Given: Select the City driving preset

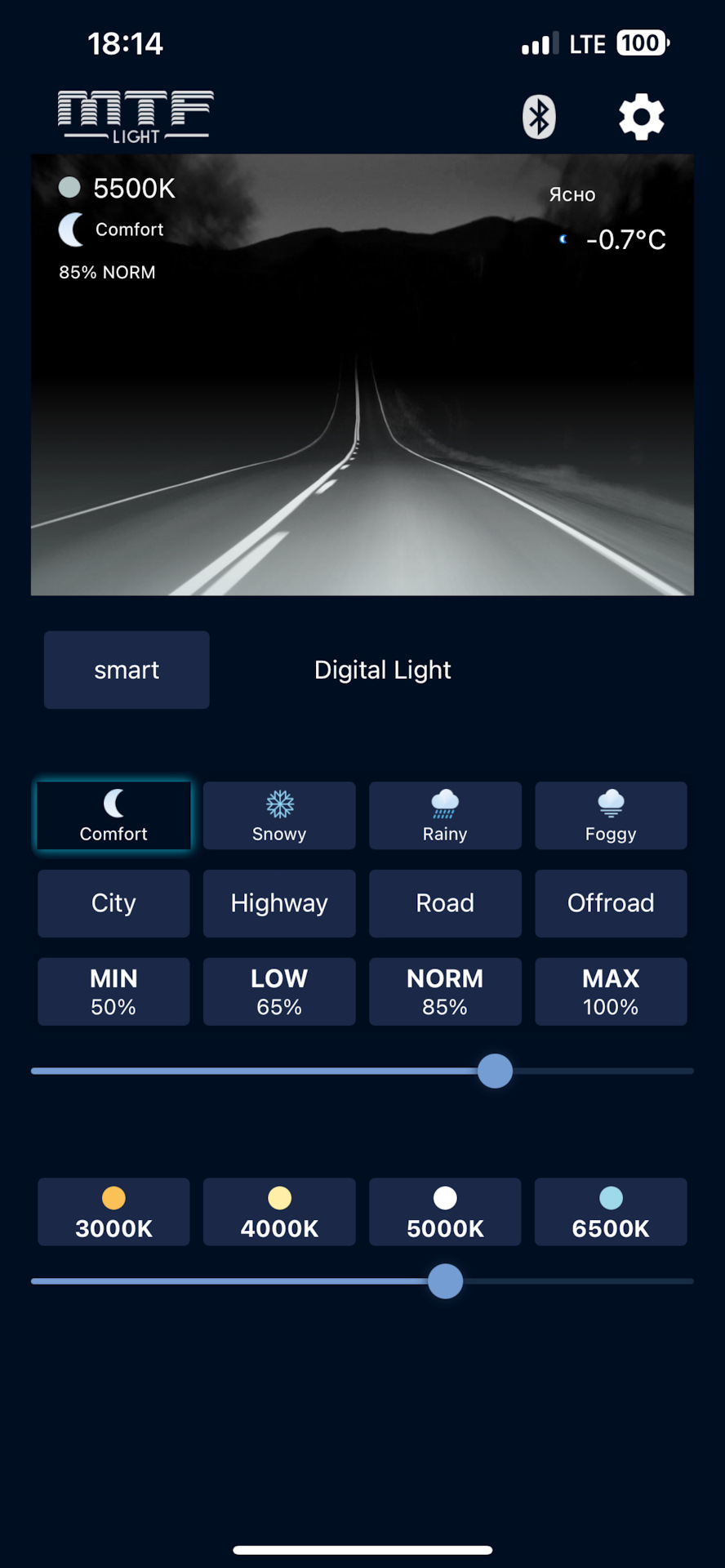Looking at the screenshot, I should coord(113,903).
